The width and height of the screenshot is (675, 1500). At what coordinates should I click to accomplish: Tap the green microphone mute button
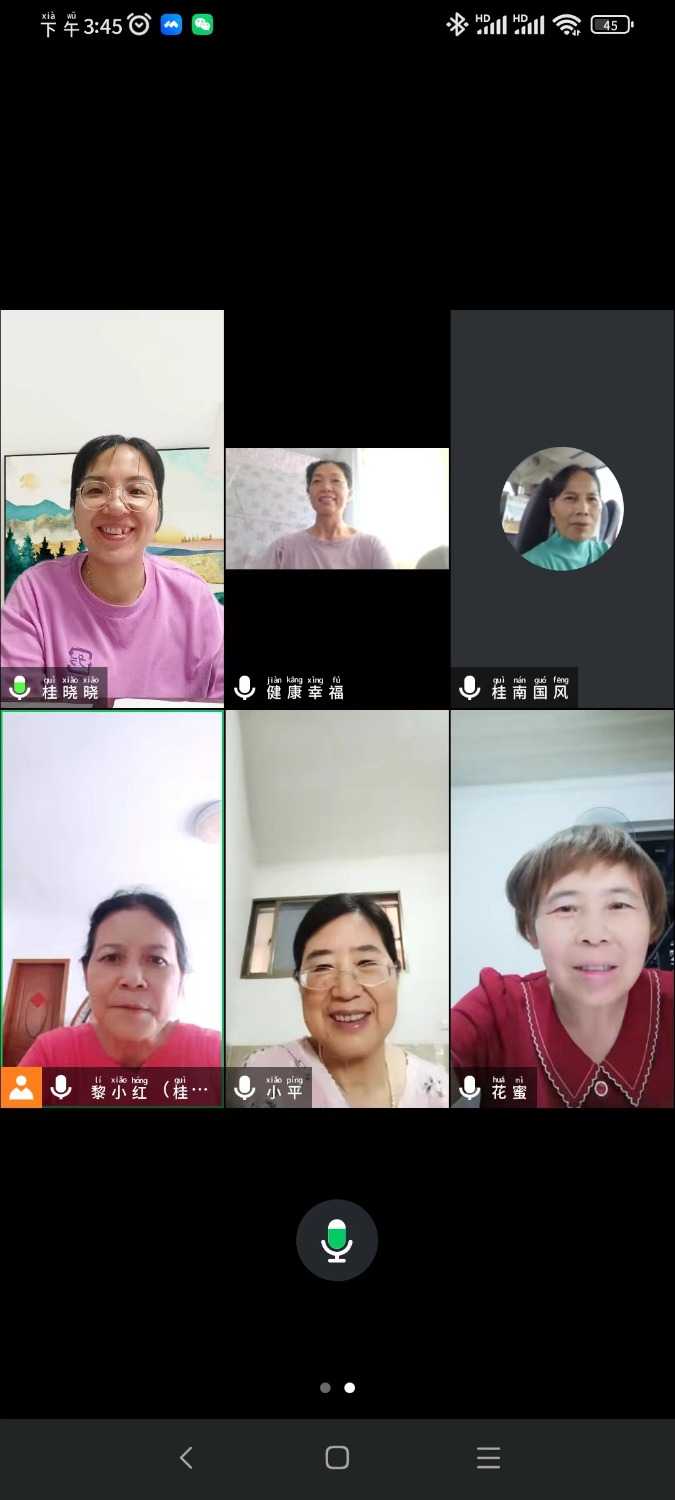[337, 1240]
